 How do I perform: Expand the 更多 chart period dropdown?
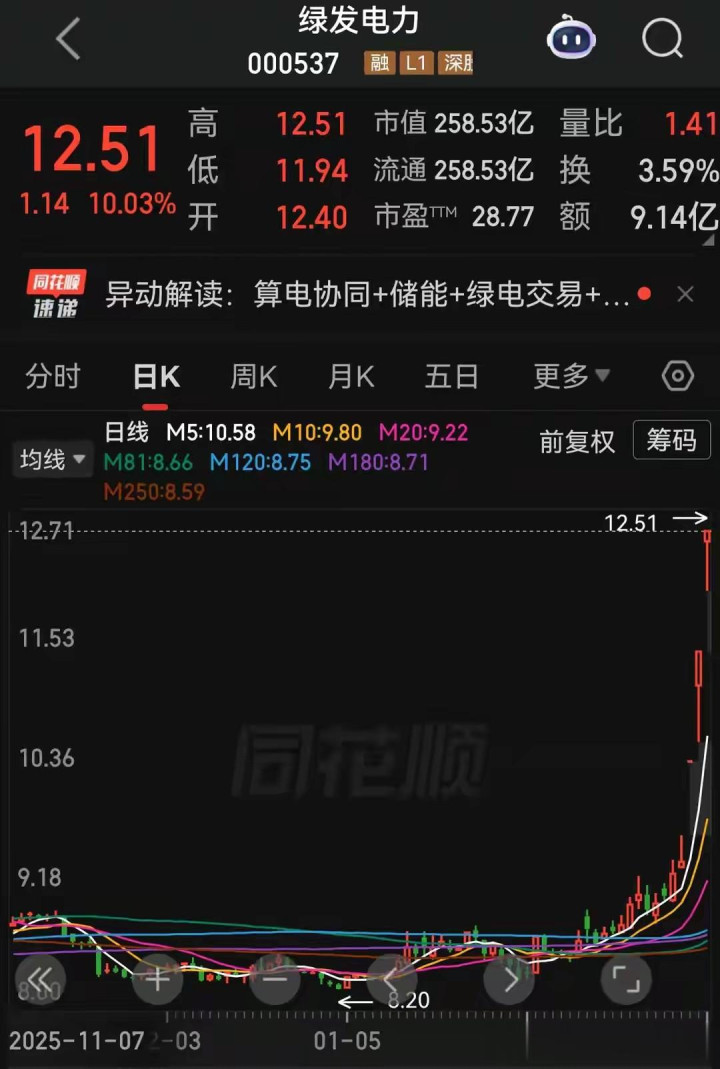(x=571, y=377)
